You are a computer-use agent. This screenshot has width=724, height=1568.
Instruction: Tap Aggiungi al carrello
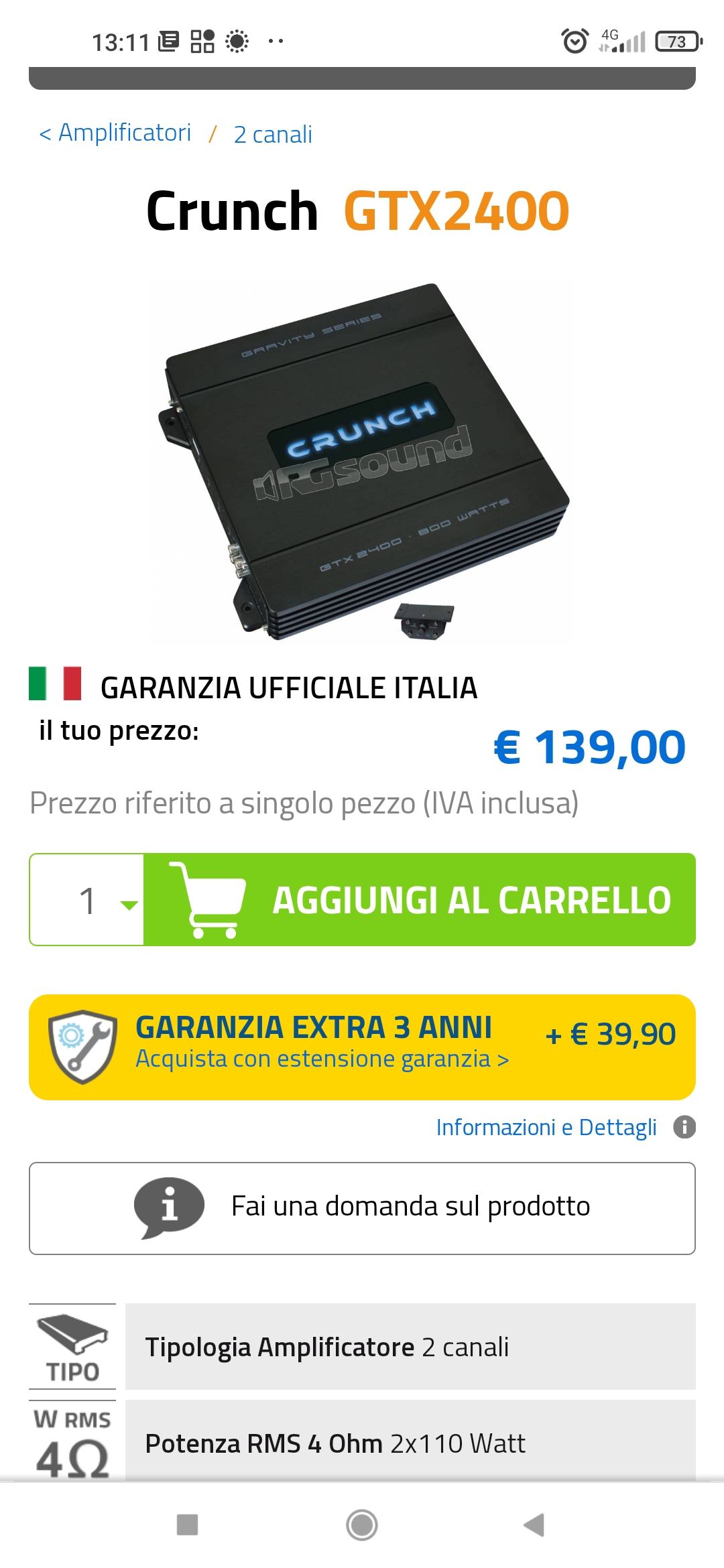(x=420, y=899)
